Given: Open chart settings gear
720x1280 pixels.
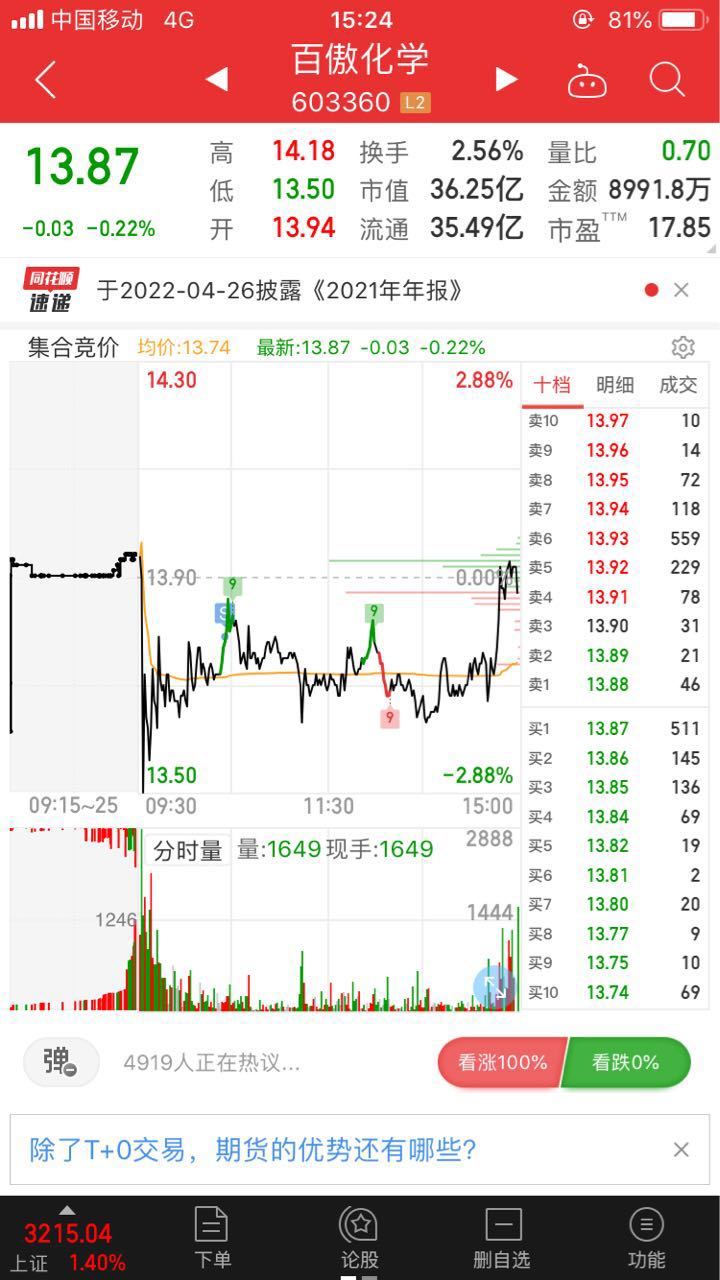Looking at the screenshot, I should coord(683,347).
